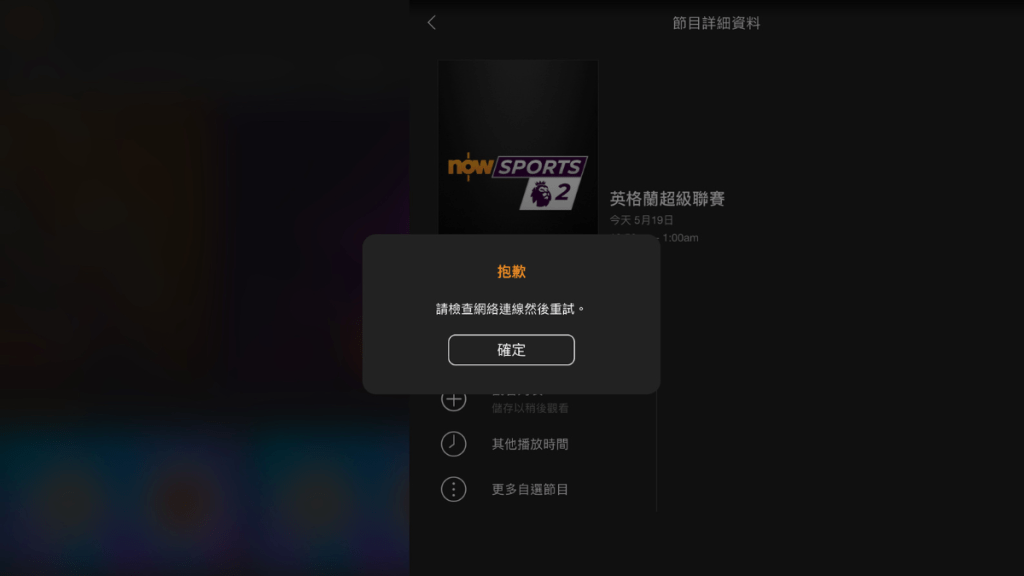Tap 確定 to dismiss the error dialog
The image size is (1024, 576).
511,350
